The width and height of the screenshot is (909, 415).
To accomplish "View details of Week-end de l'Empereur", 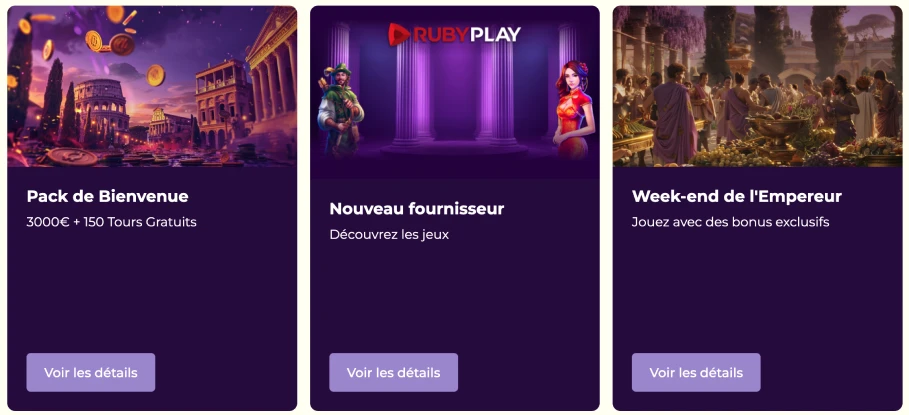I will pos(696,372).
